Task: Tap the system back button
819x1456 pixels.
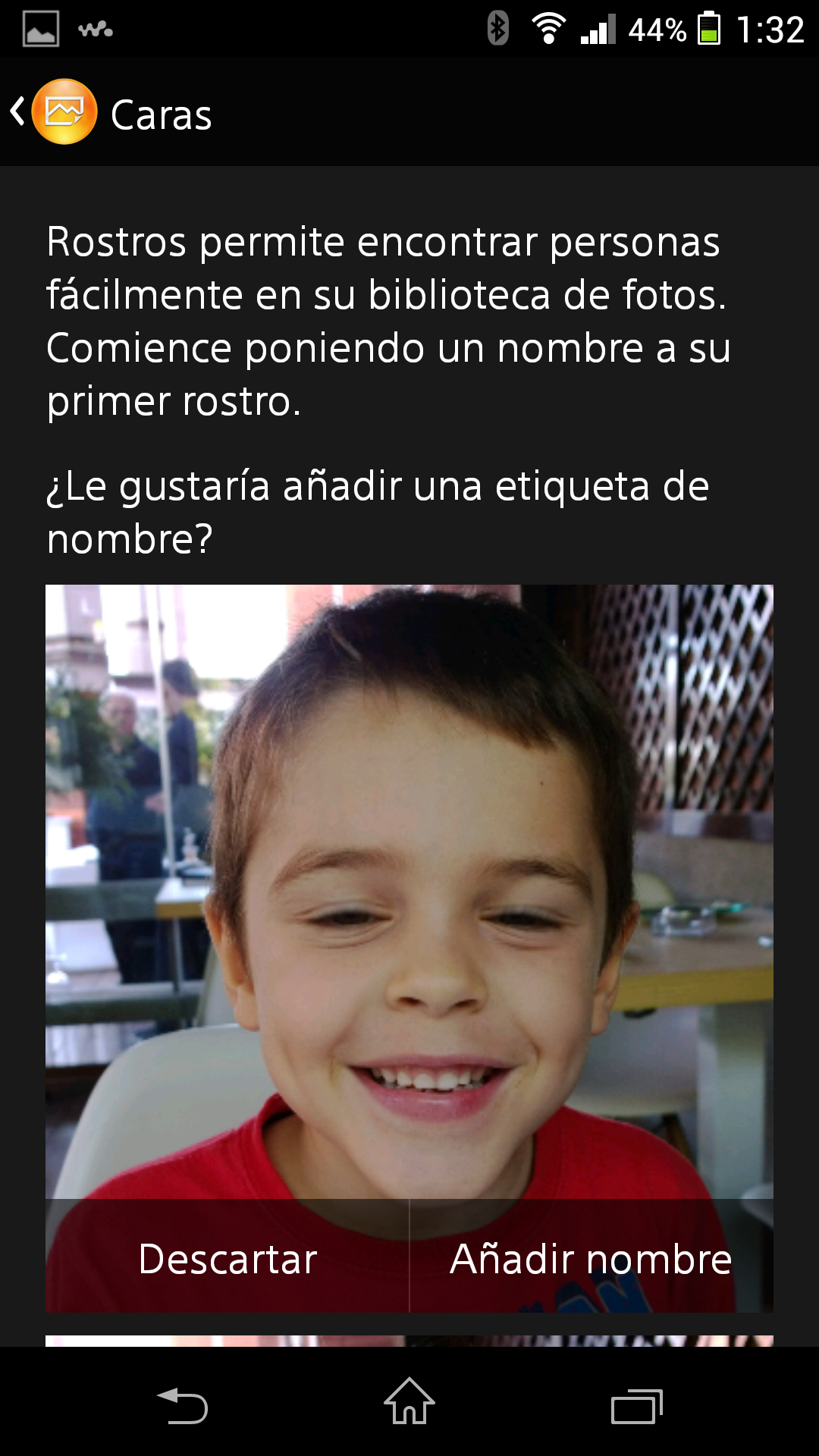Action: 182,1404
